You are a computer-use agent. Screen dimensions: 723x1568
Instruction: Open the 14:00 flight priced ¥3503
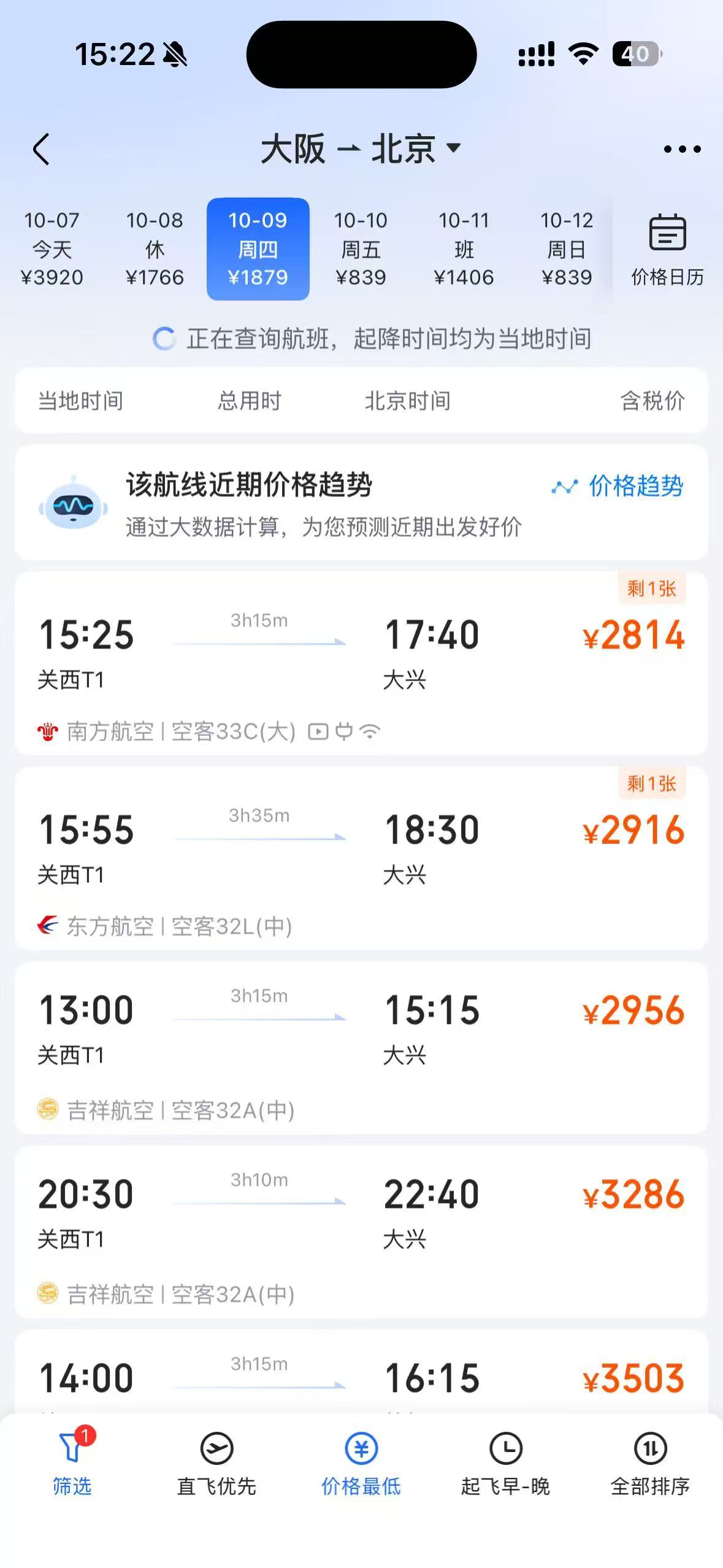click(x=361, y=1378)
